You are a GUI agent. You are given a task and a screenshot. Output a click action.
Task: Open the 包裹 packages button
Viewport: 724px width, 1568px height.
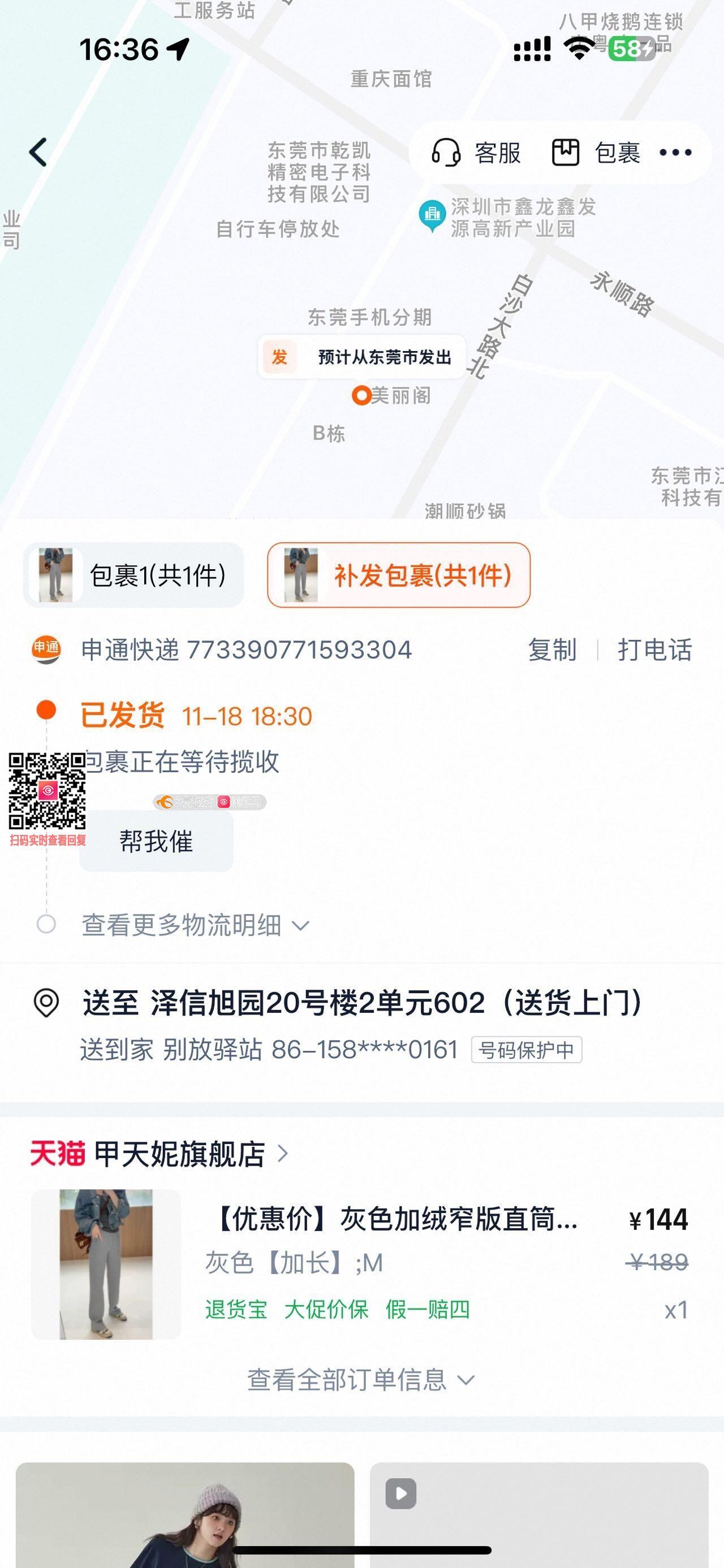click(x=596, y=153)
